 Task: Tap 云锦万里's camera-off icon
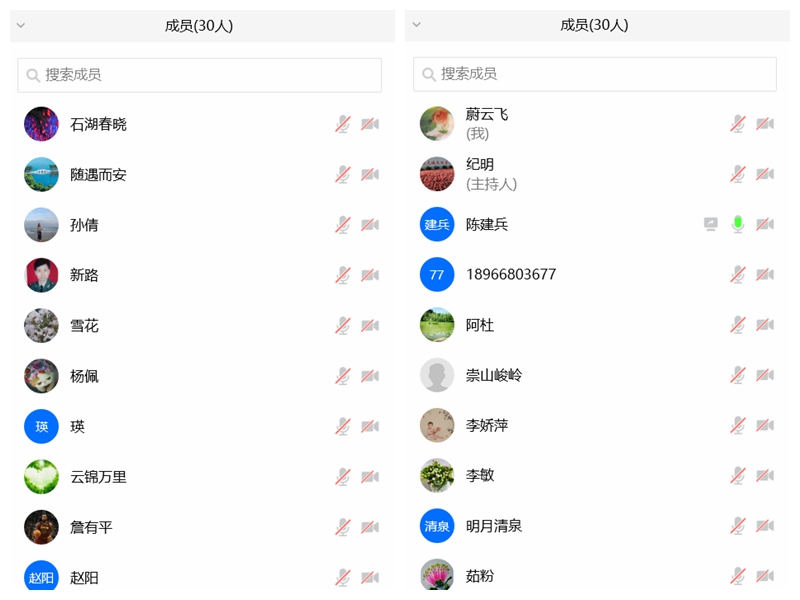pos(370,477)
